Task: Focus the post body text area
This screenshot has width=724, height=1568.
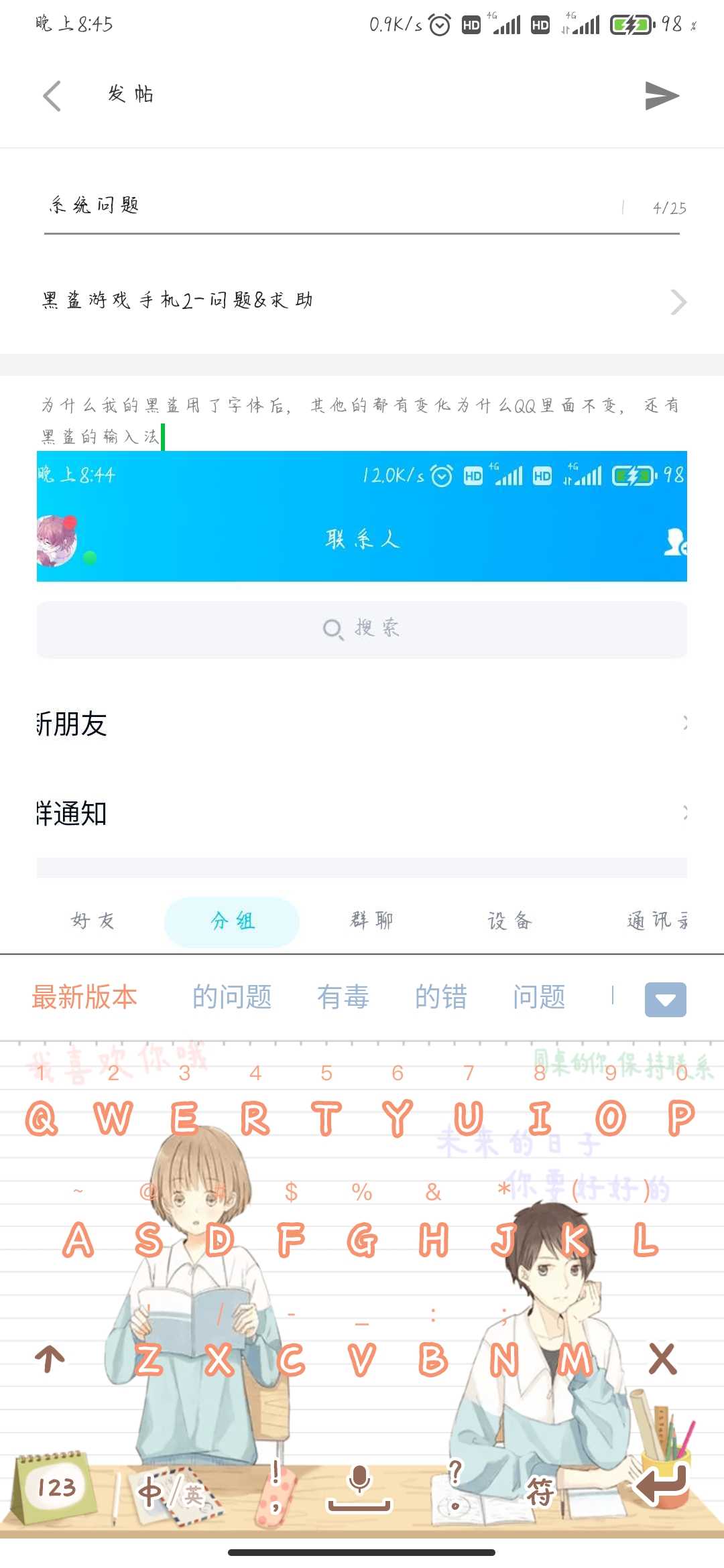Action: 362,421
